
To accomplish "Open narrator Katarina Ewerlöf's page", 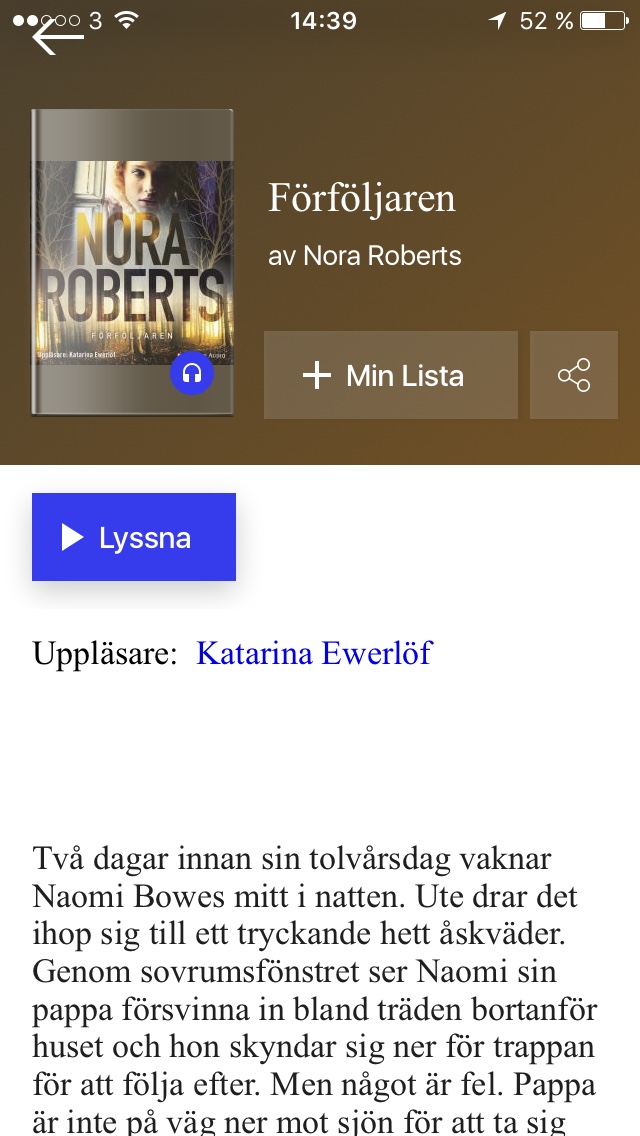I will point(314,653).
